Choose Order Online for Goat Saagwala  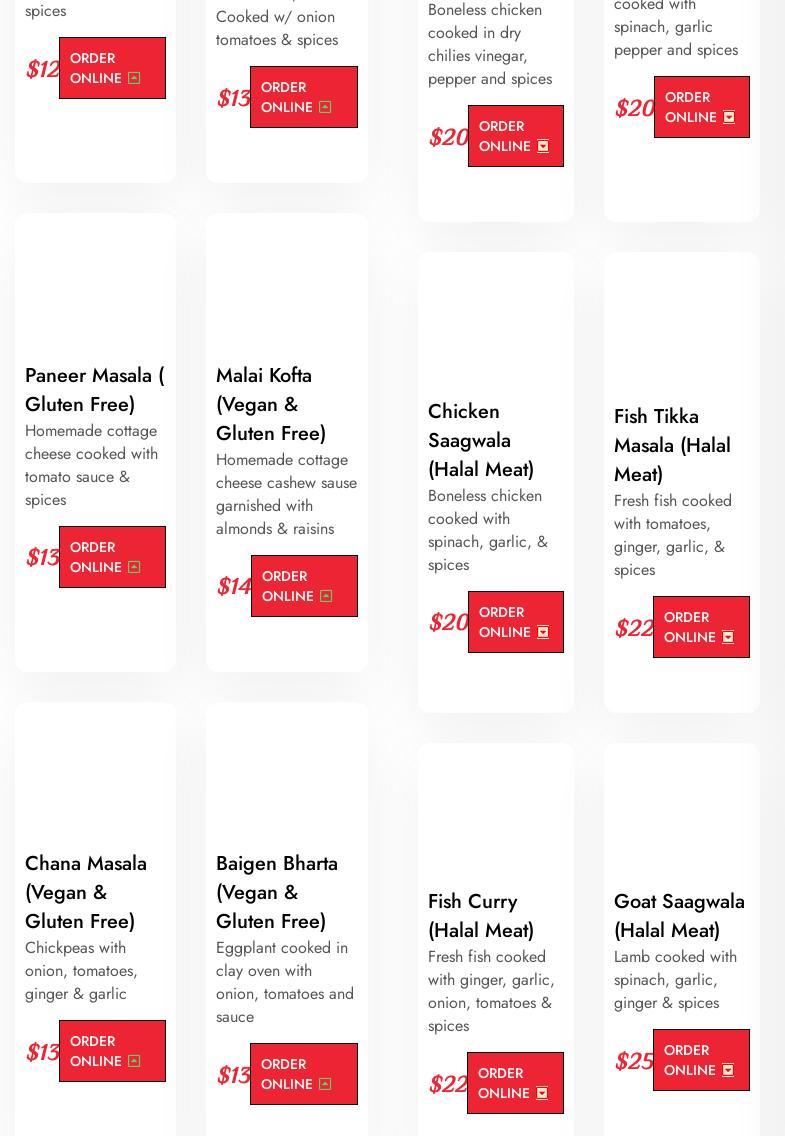(x=701, y=1060)
